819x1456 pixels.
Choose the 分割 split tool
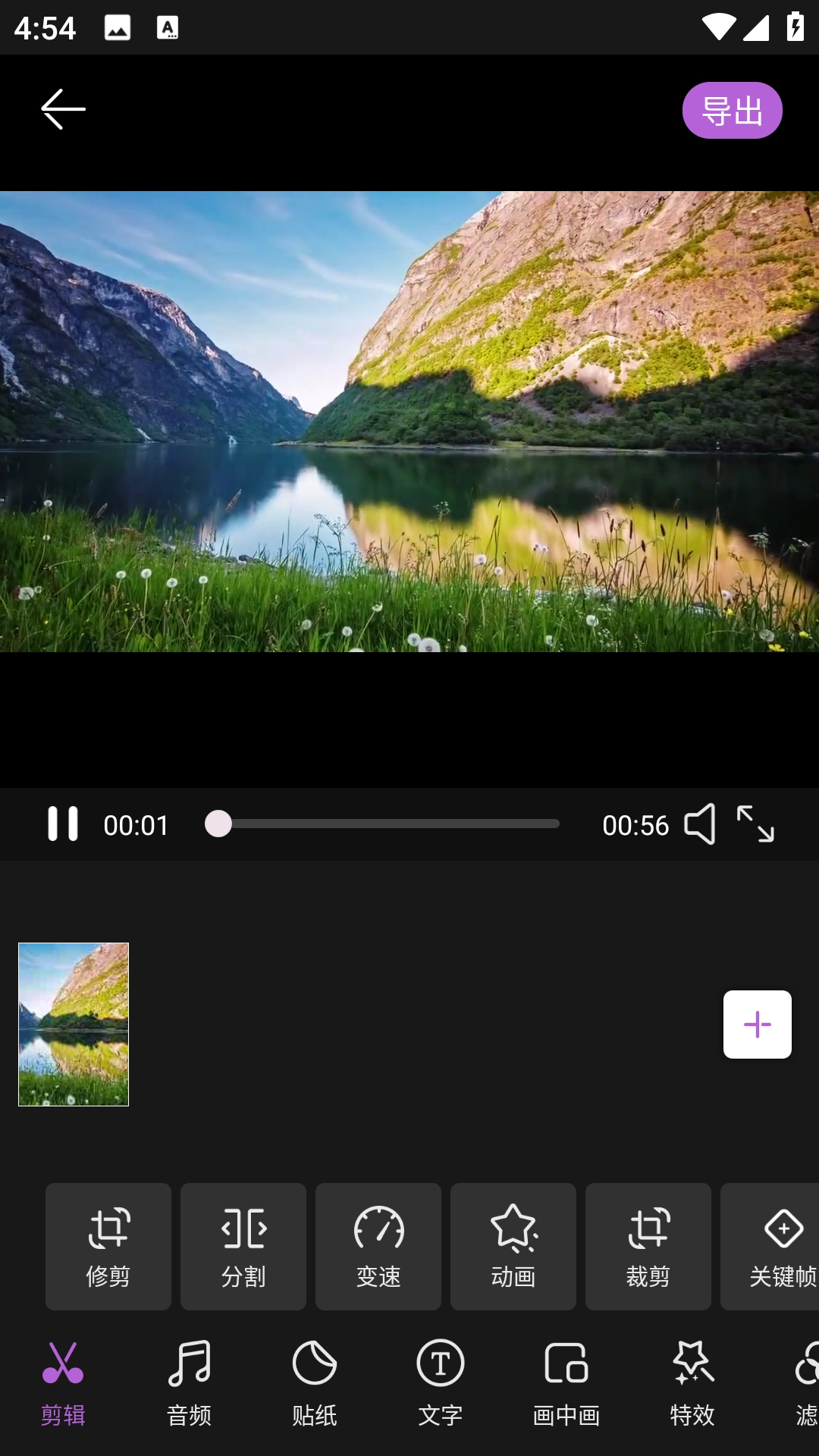click(x=243, y=1246)
